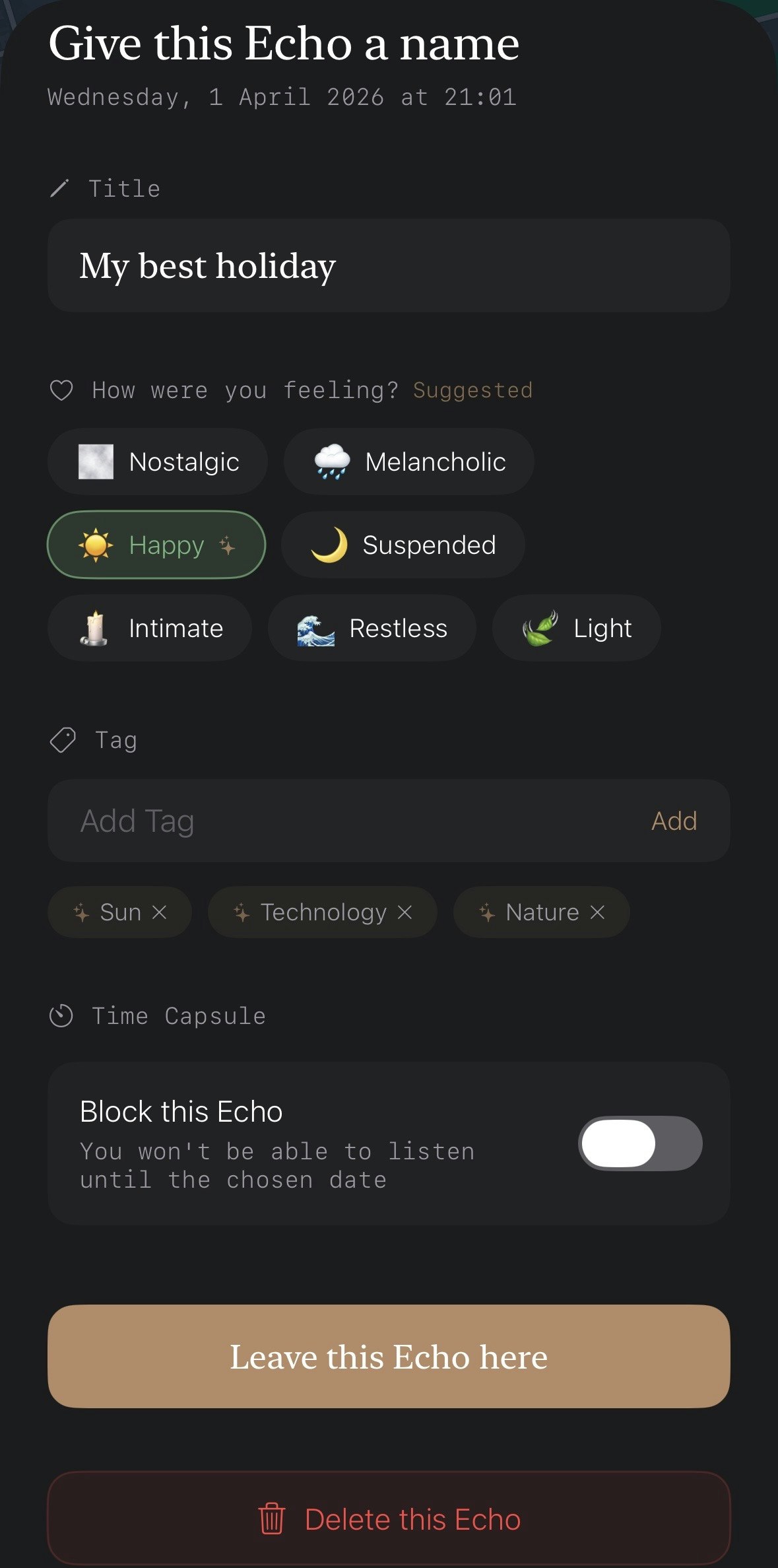Image resolution: width=778 pixels, height=1568 pixels.
Task: Remove the Technology tag
Action: pyautogui.click(x=405, y=912)
